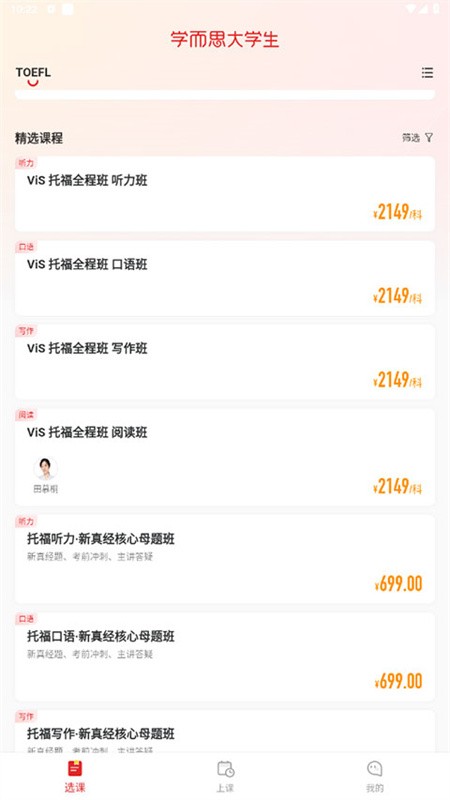
Task: Go to the 选课 tab
Action: point(75,777)
